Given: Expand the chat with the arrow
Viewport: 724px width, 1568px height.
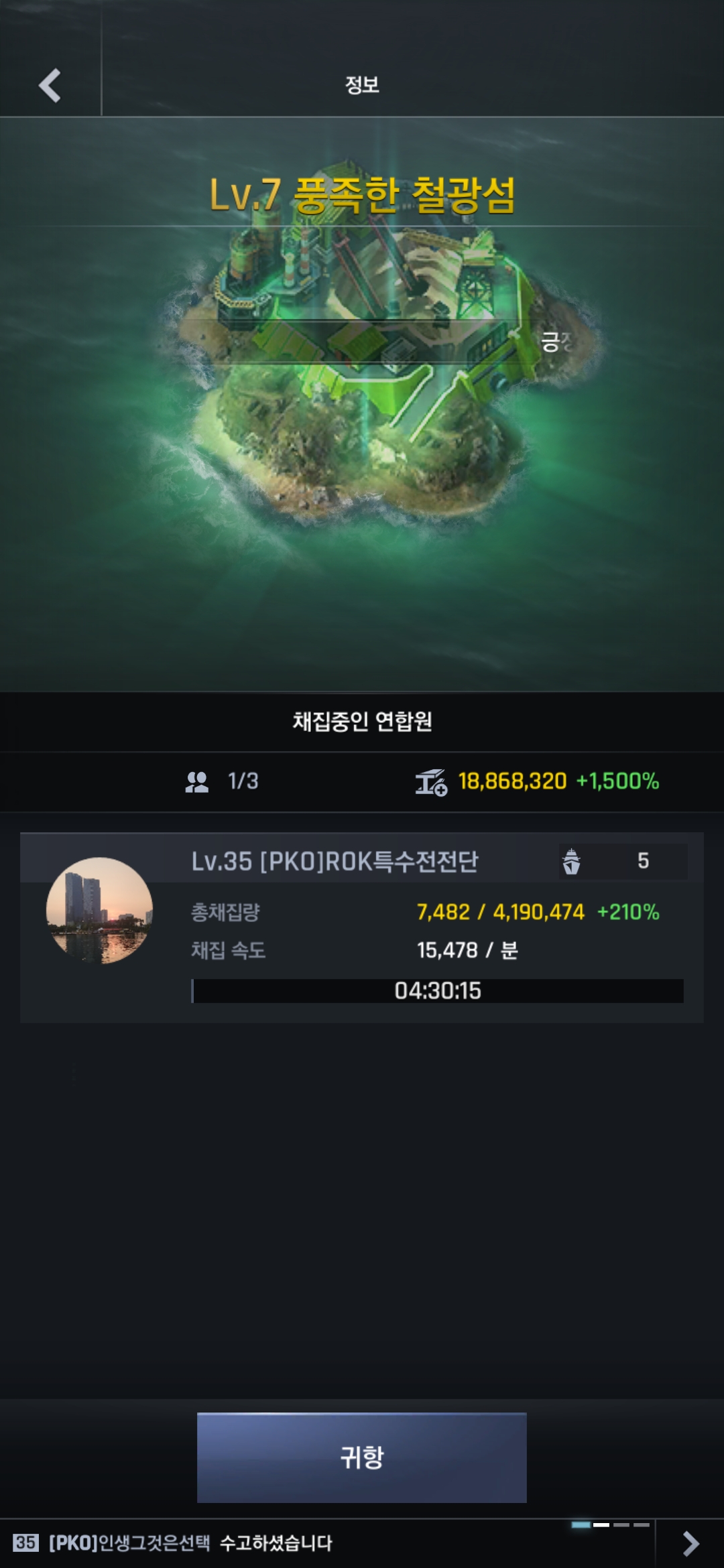Looking at the screenshot, I should pyautogui.click(x=690, y=1543).
